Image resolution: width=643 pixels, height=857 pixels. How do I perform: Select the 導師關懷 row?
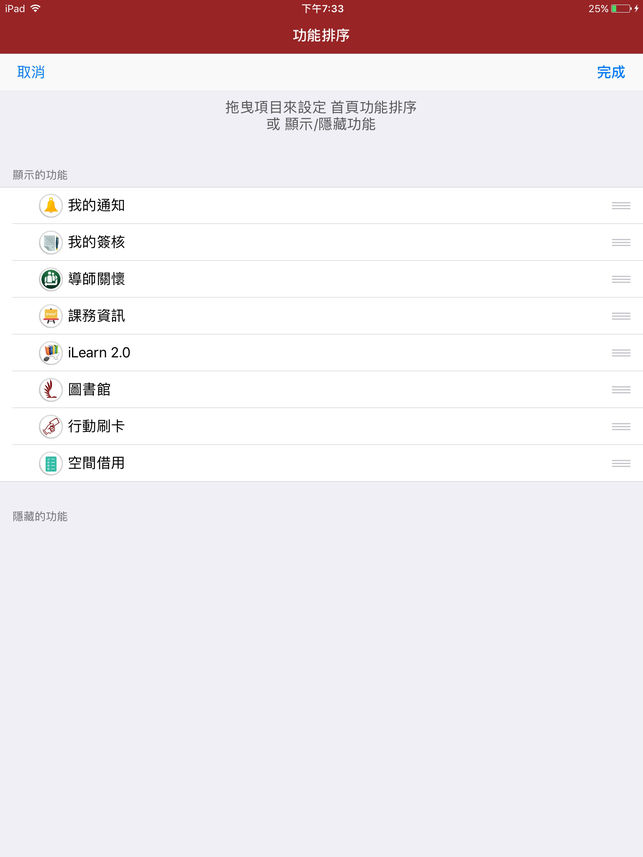(96, 279)
